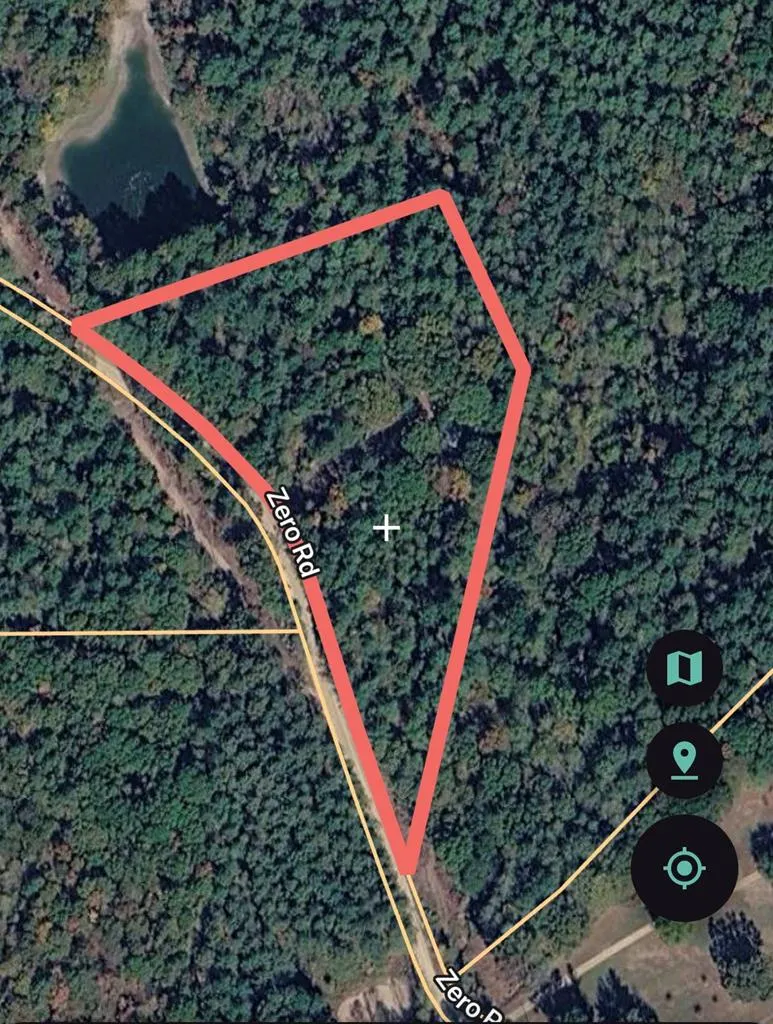The height and width of the screenshot is (1024, 773).
Task: Open the map layers button
Action: (x=684, y=668)
